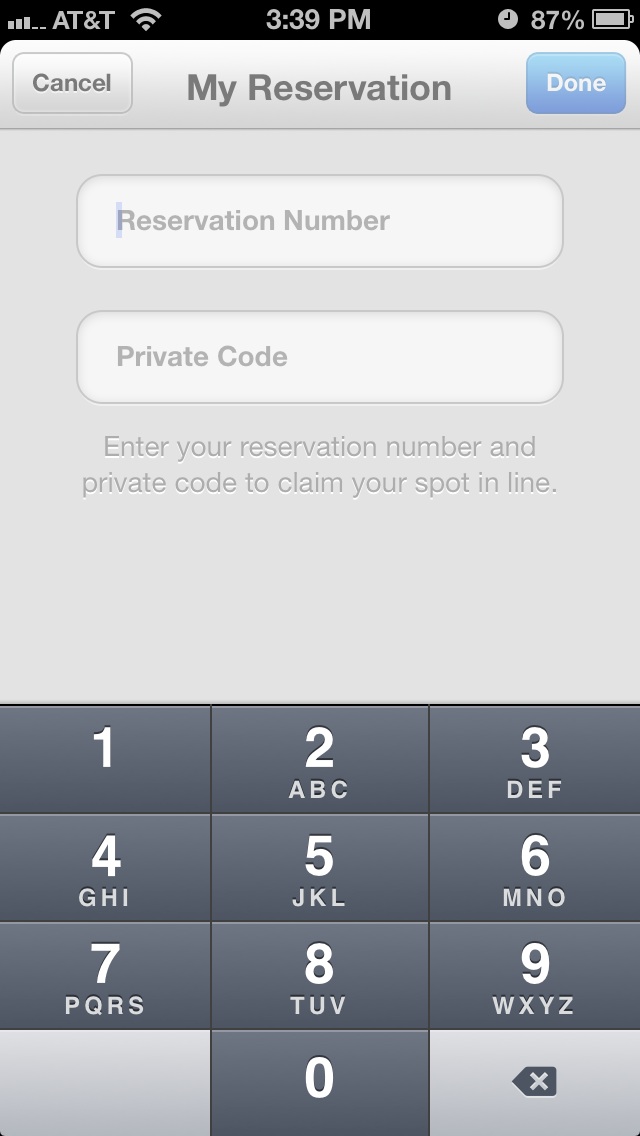
Task: Type 5 using the JKL key
Action: 320,868
